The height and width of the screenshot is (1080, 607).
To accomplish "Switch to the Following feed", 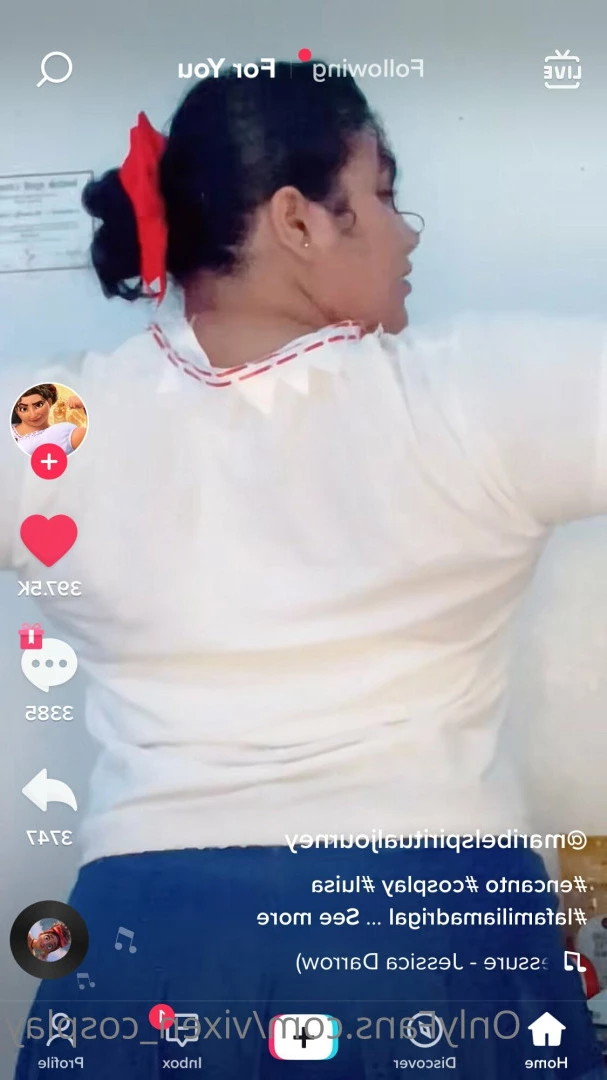I will (368, 69).
